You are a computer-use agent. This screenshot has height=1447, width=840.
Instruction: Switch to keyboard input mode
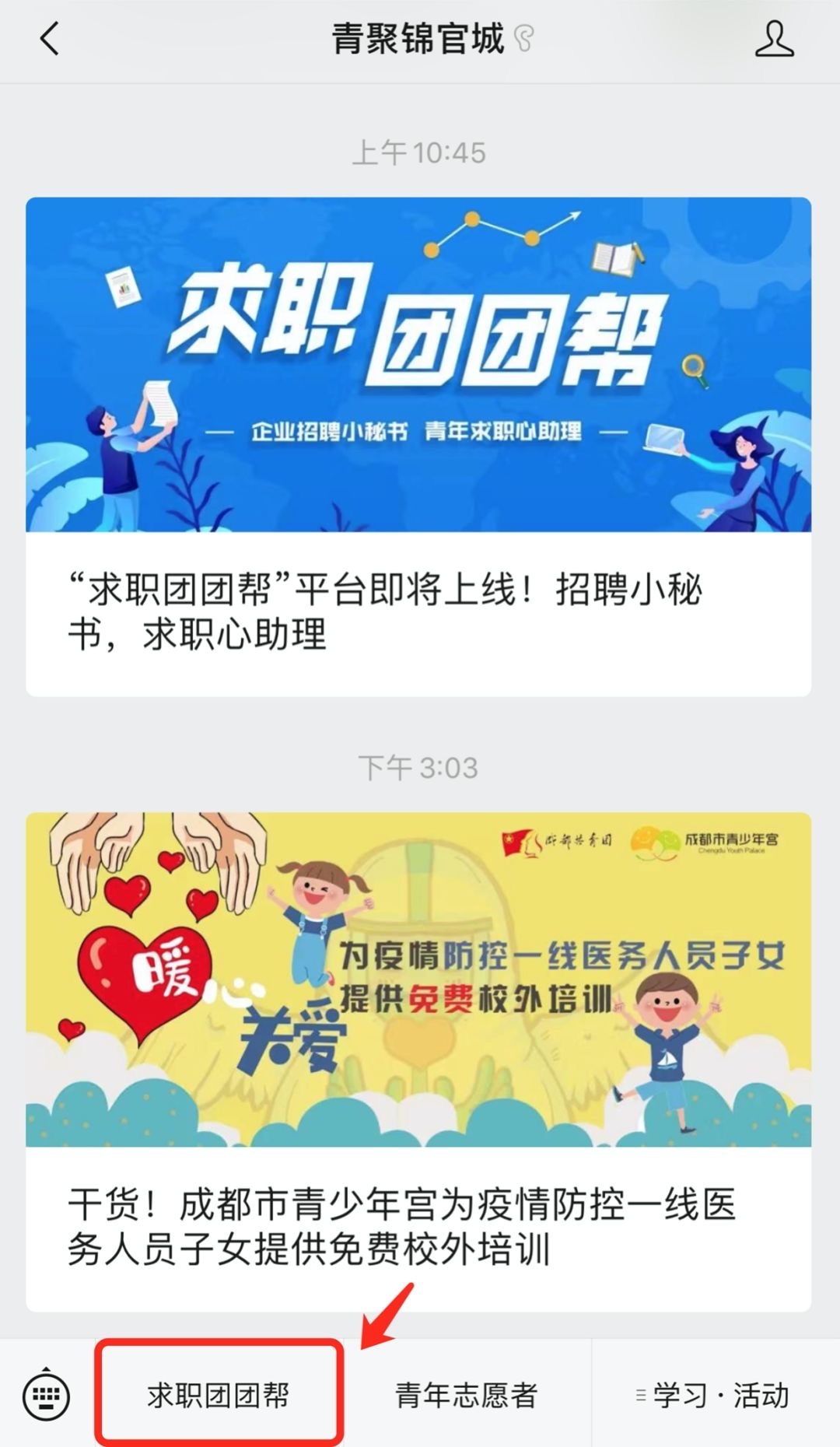coord(47,1396)
